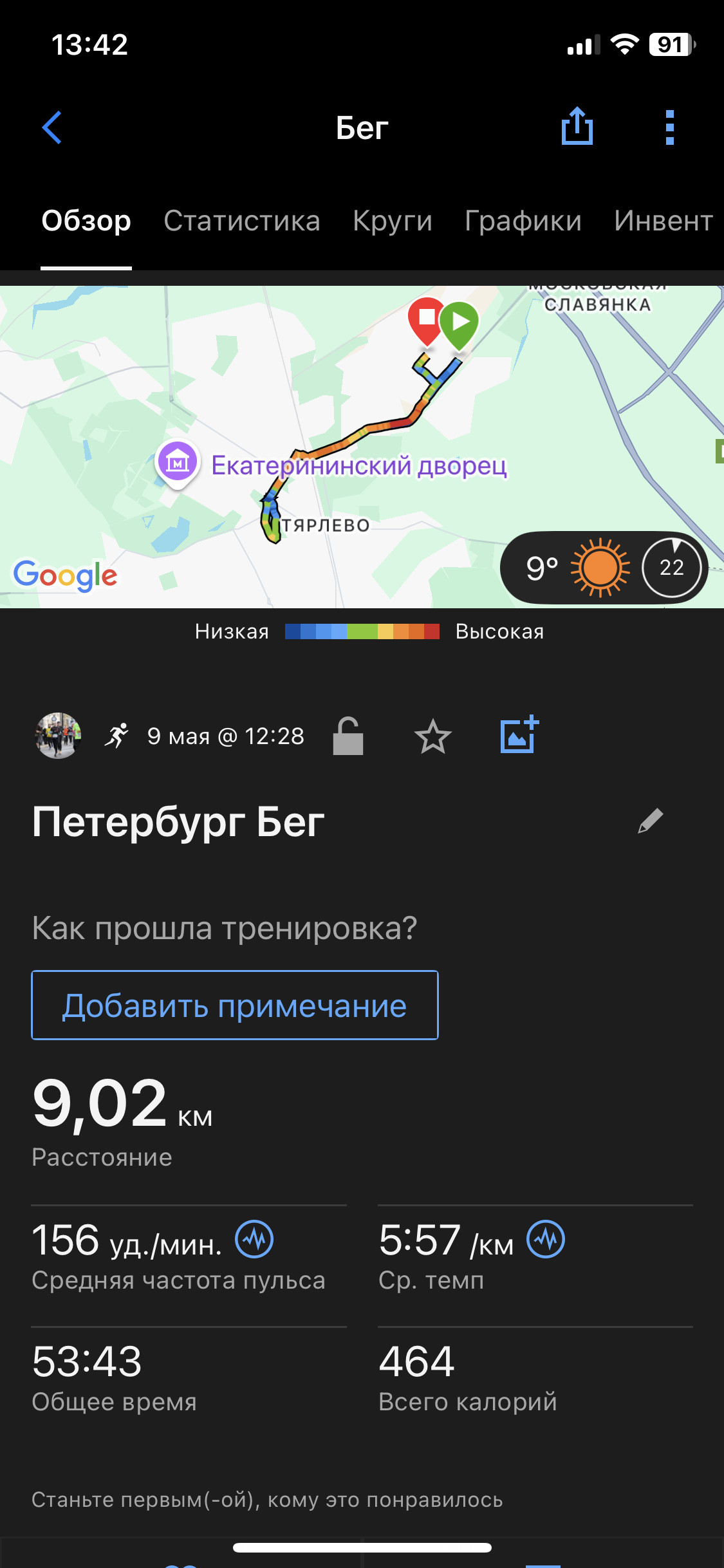Viewport: 724px width, 1568px height.
Task: Change privacy with the padlock icon
Action: pyautogui.click(x=348, y=736)
